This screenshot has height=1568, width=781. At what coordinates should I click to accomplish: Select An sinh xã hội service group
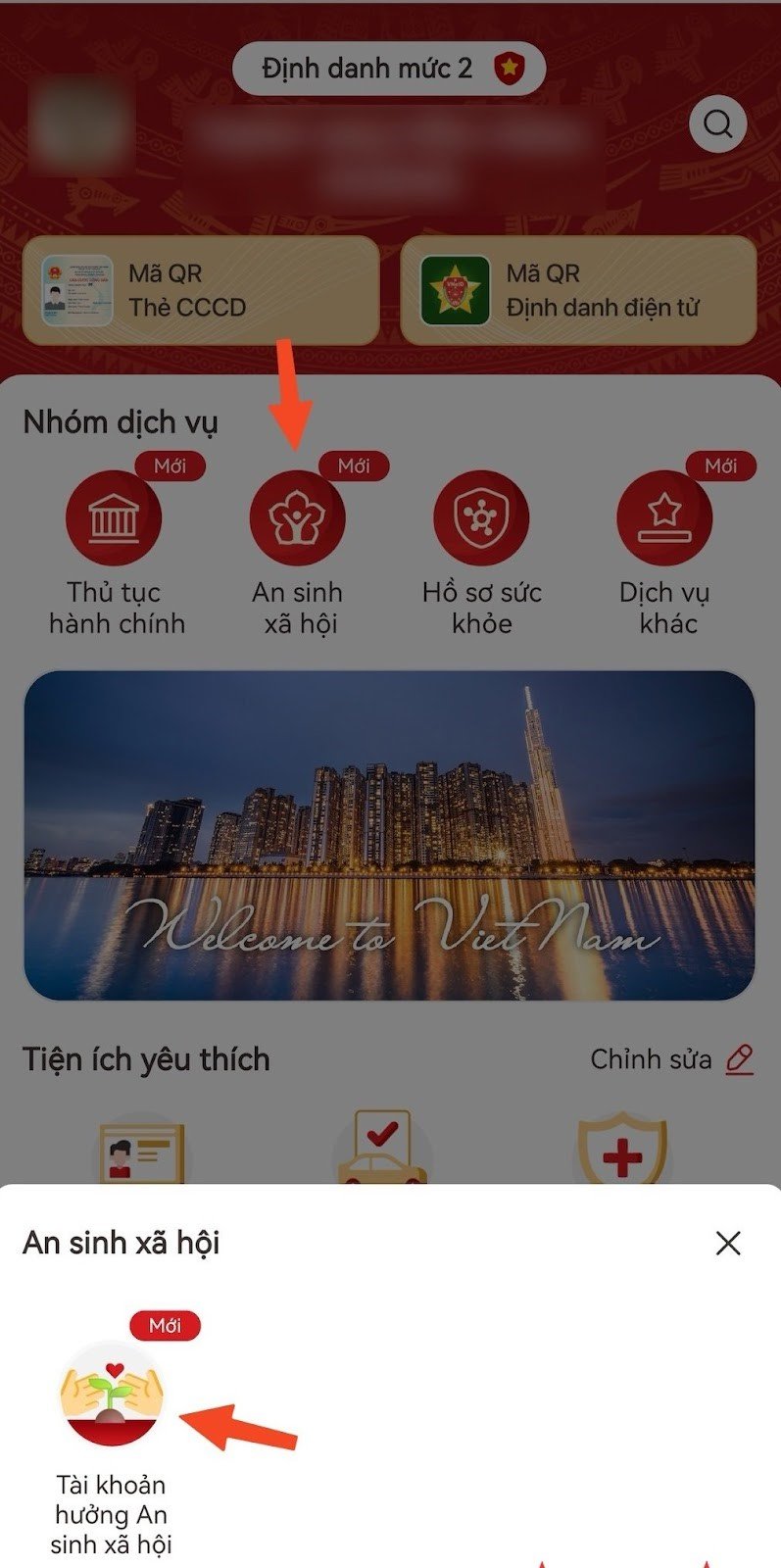[298, 519]
